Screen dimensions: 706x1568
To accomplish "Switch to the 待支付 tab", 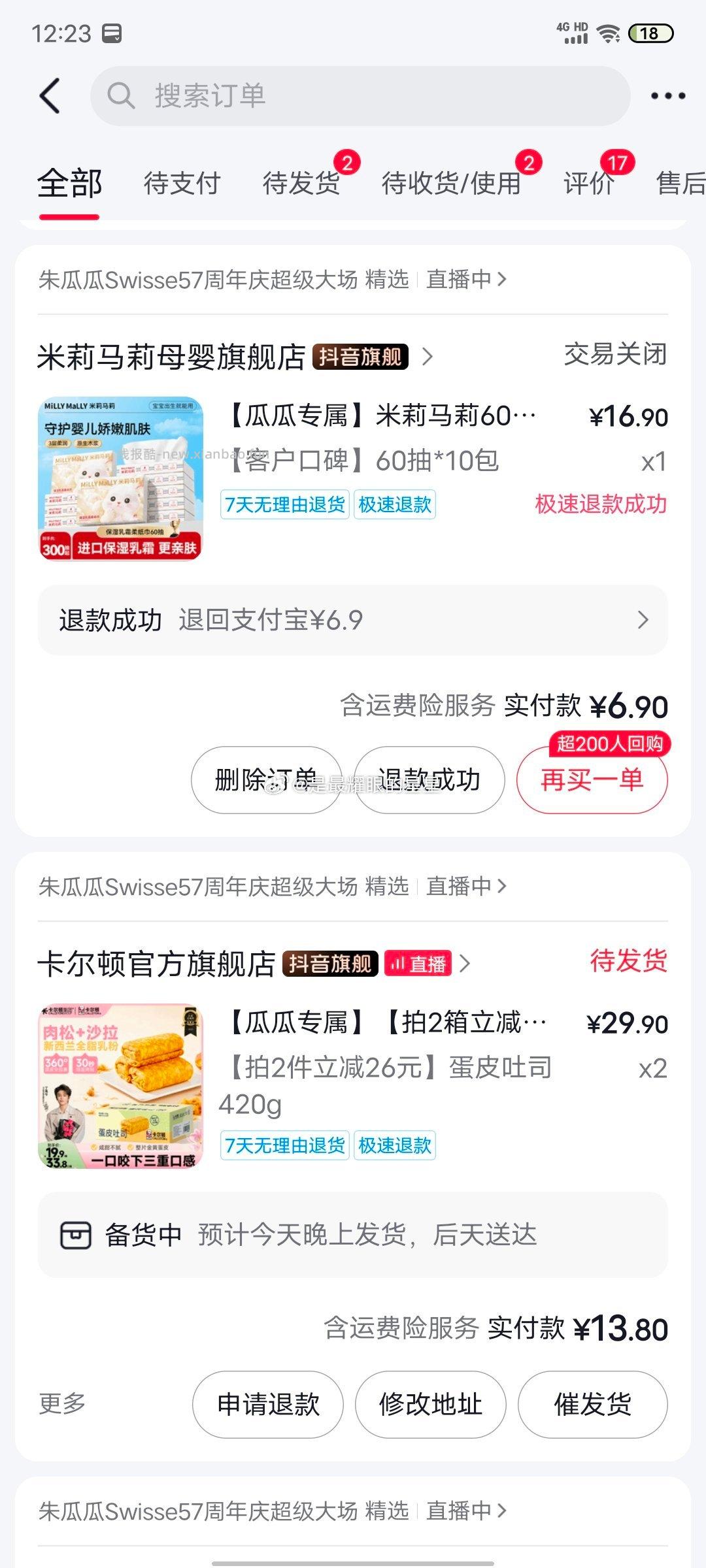I will [181, 184].
